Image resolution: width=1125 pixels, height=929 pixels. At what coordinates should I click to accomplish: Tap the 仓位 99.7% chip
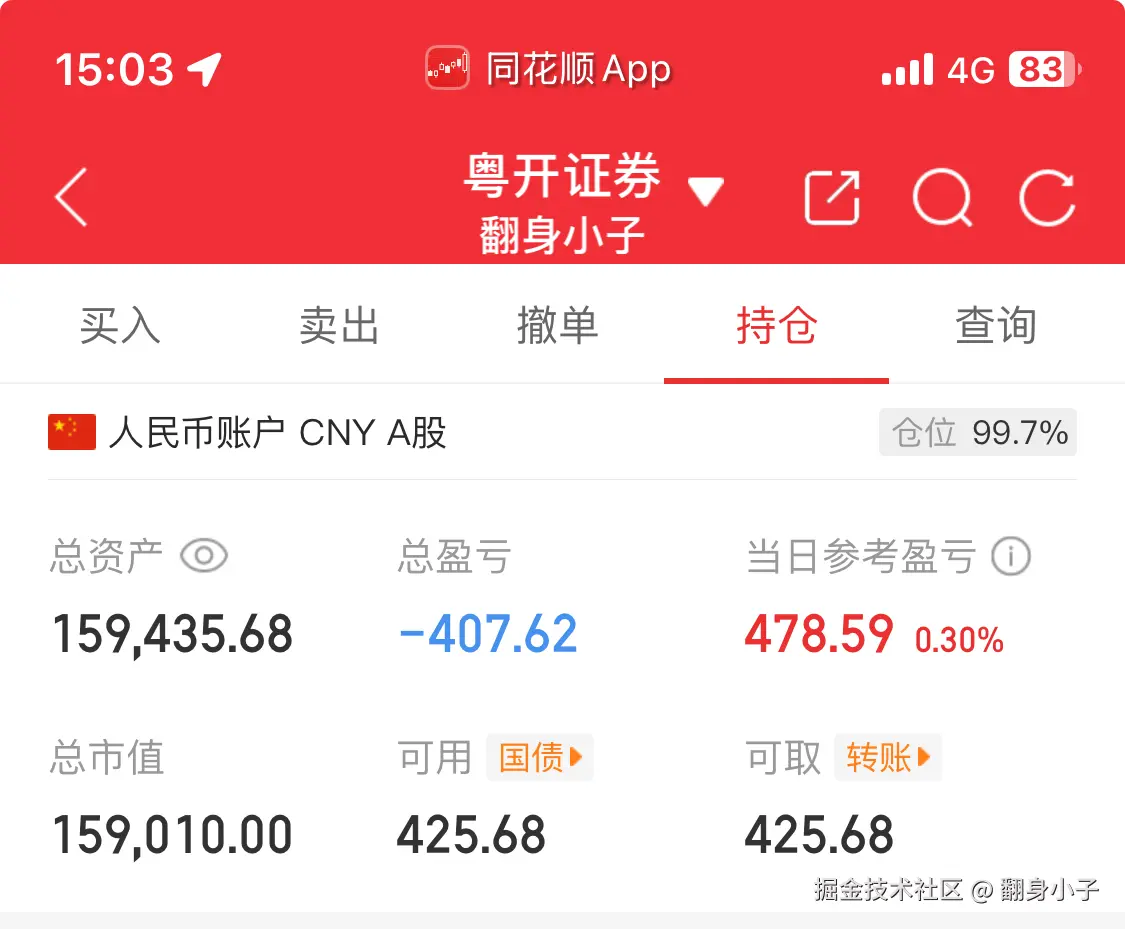(977, 433)
